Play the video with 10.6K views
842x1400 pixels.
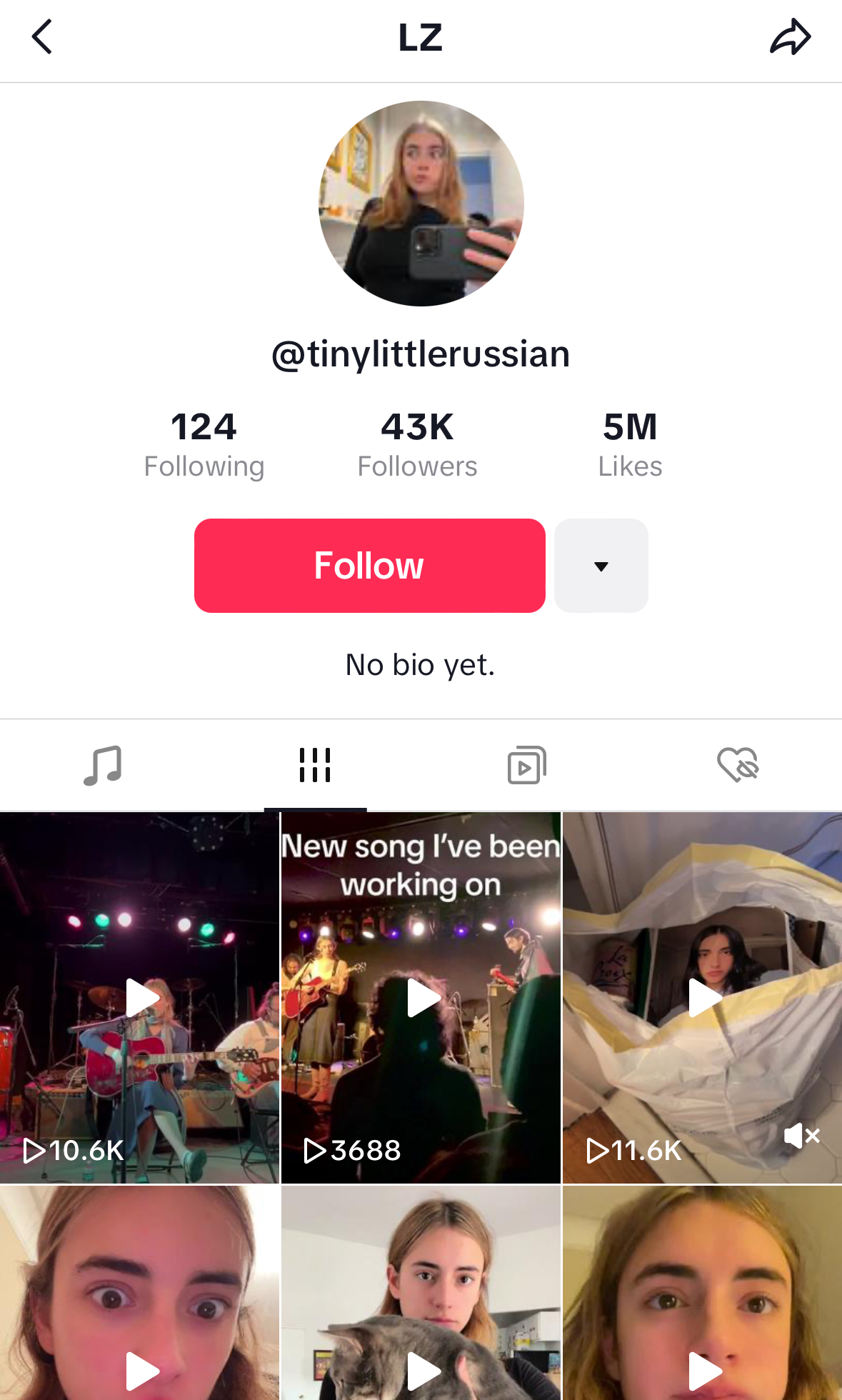[140, 997]
